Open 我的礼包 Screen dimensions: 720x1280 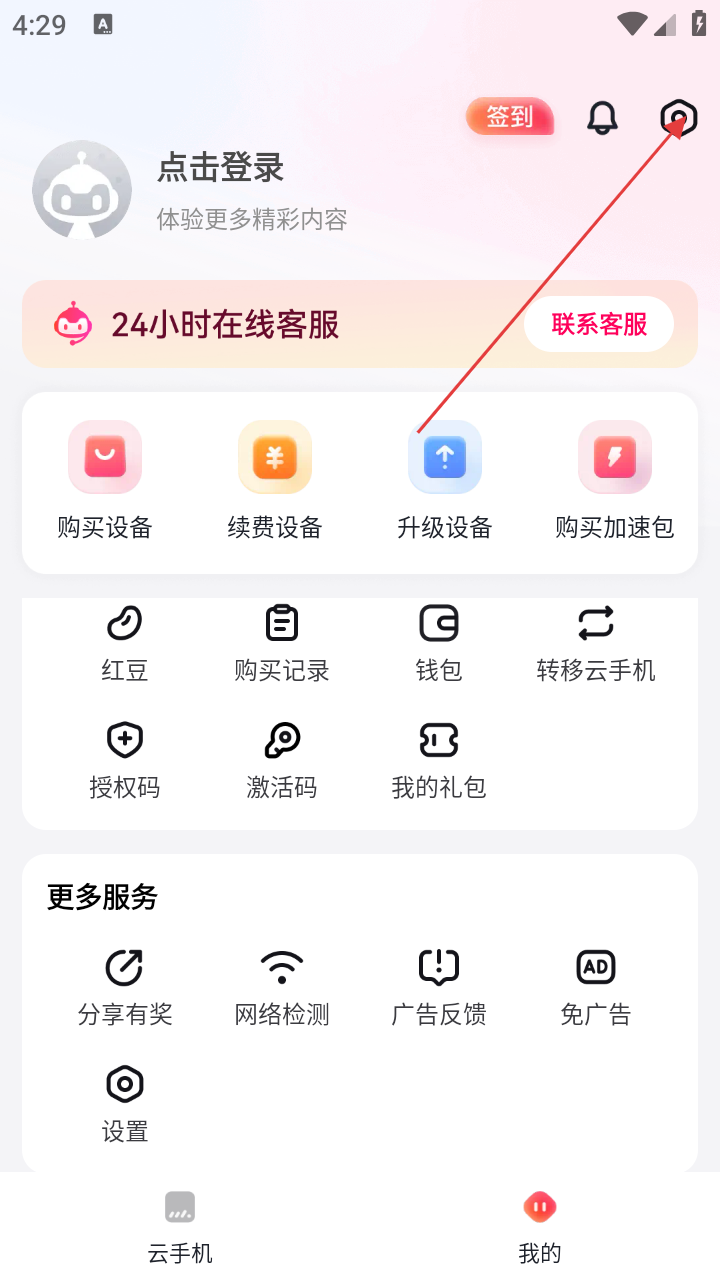coord(439,760)
